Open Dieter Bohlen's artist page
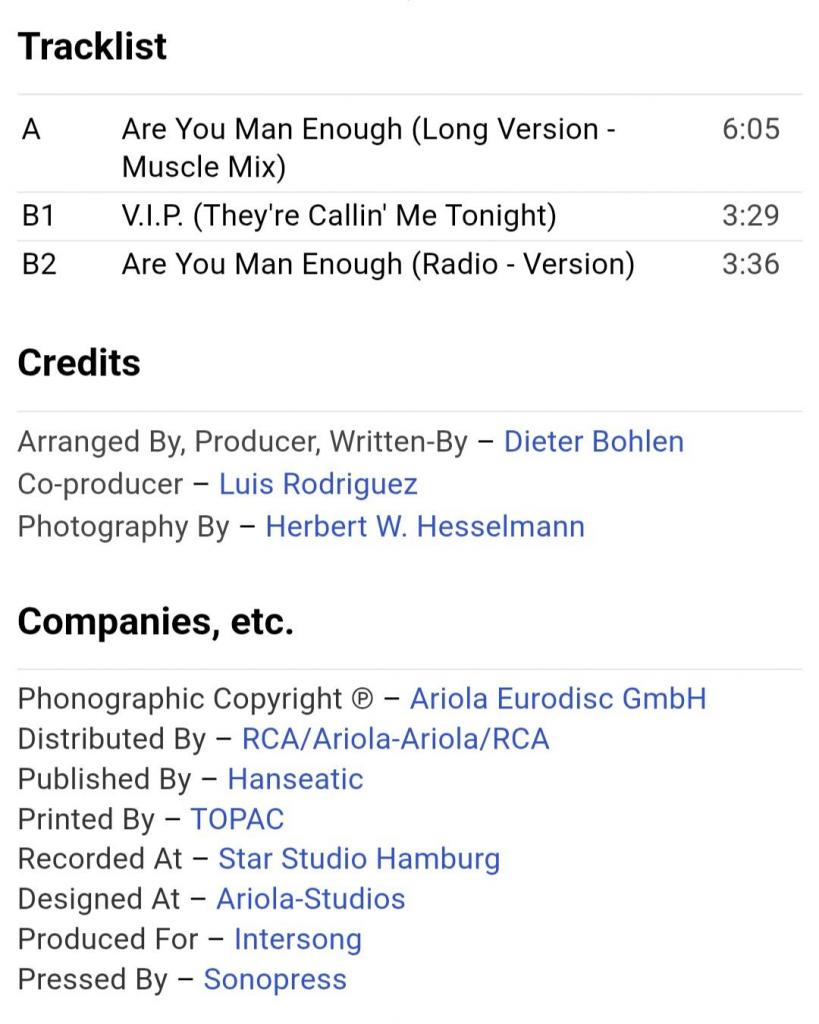 pos(593,442)
